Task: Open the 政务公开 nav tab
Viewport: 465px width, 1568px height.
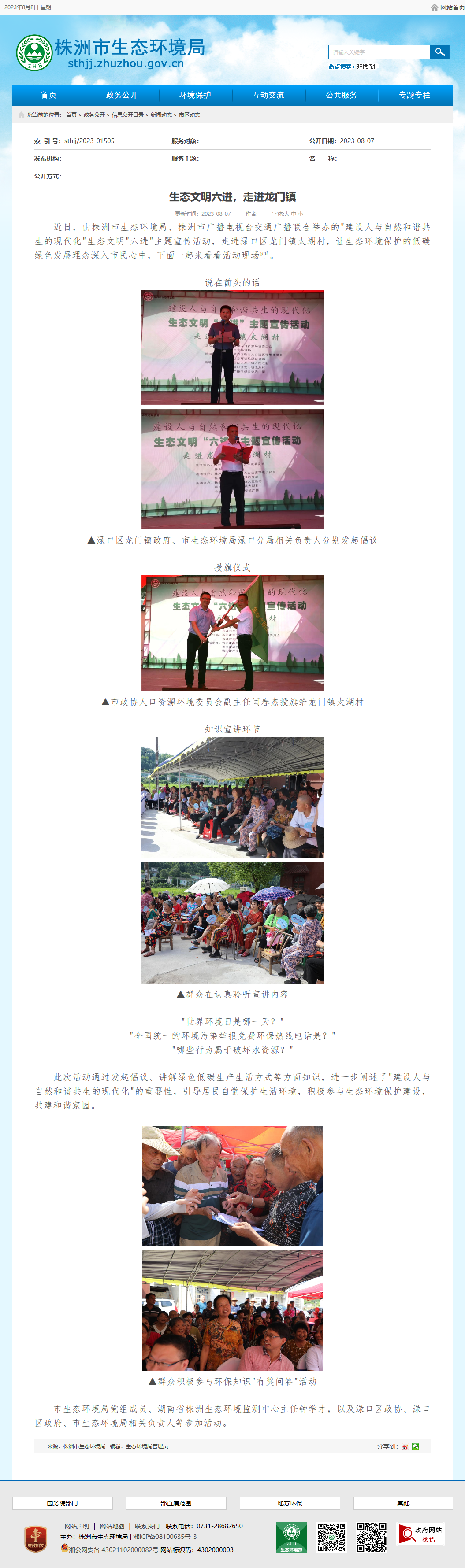Action: (122, 95)
